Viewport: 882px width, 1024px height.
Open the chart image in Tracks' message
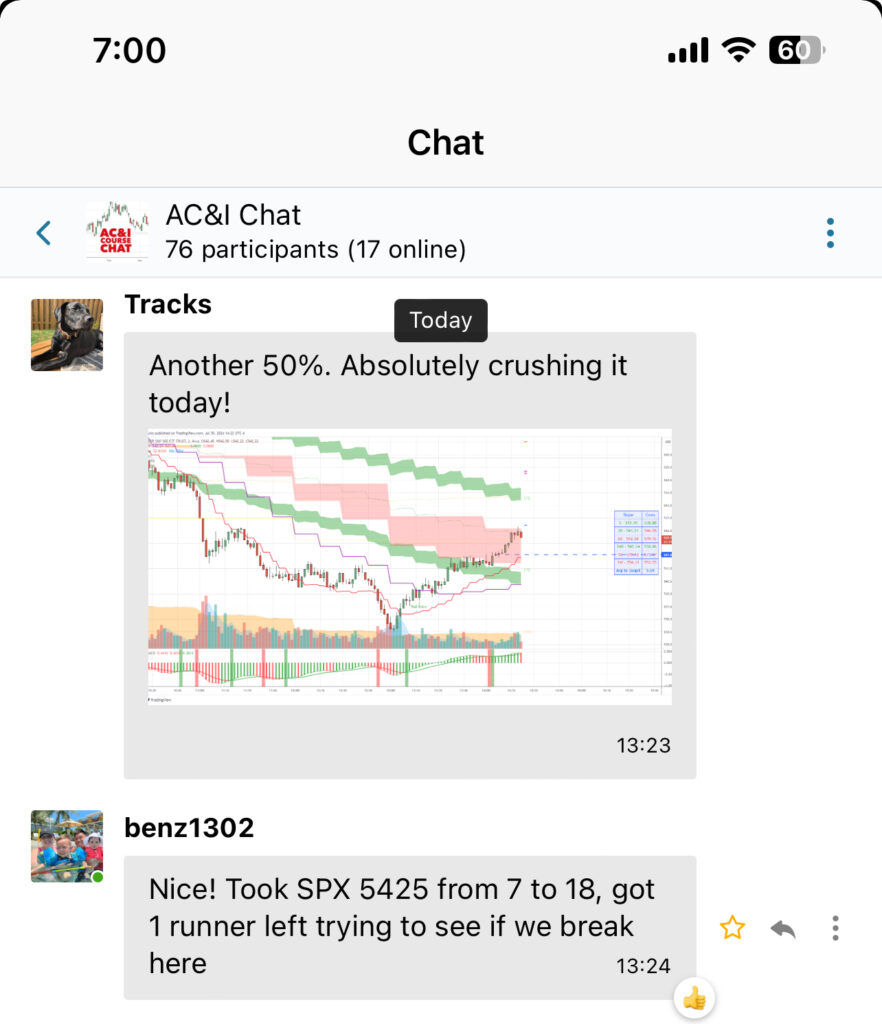pos(409,566)
